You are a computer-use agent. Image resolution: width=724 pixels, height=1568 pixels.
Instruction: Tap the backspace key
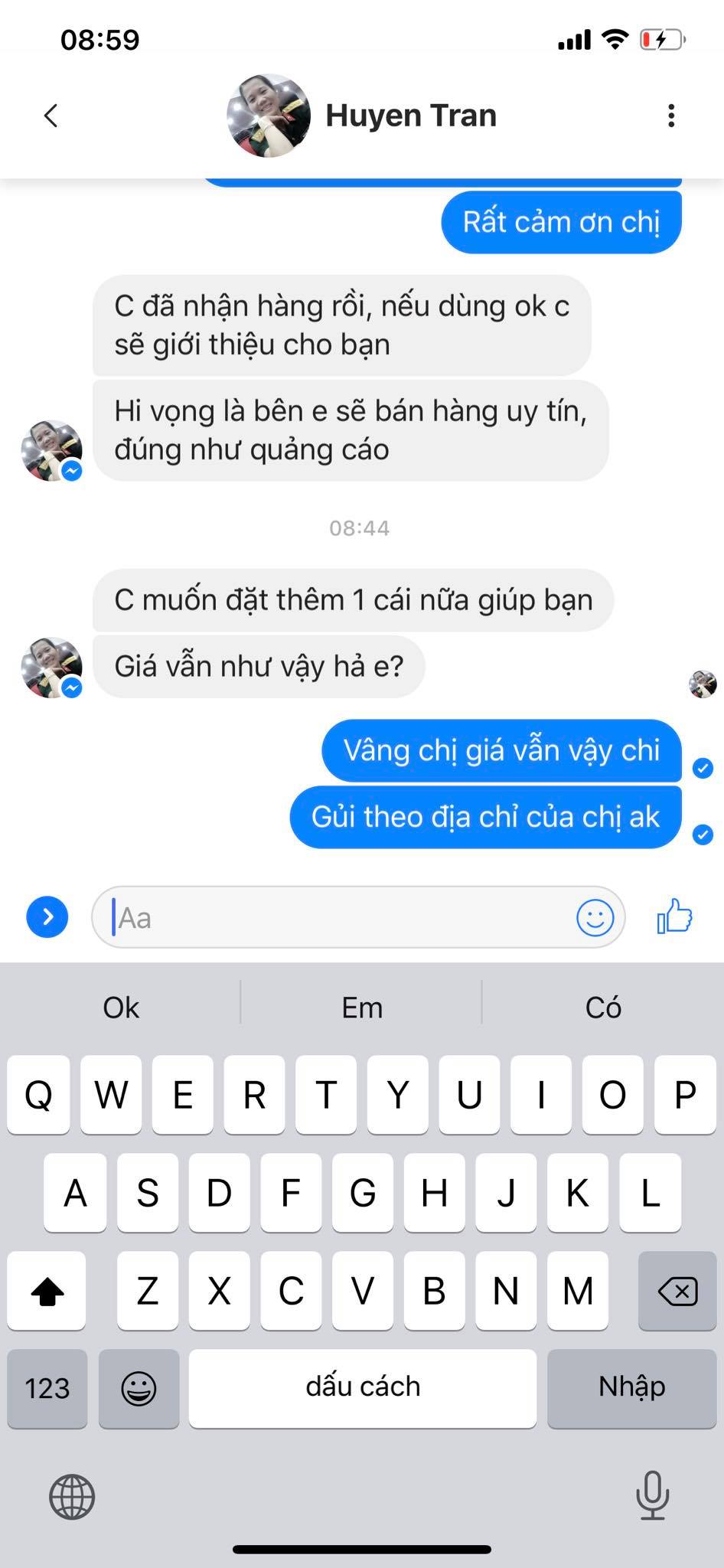click(x=677, y=1291)
